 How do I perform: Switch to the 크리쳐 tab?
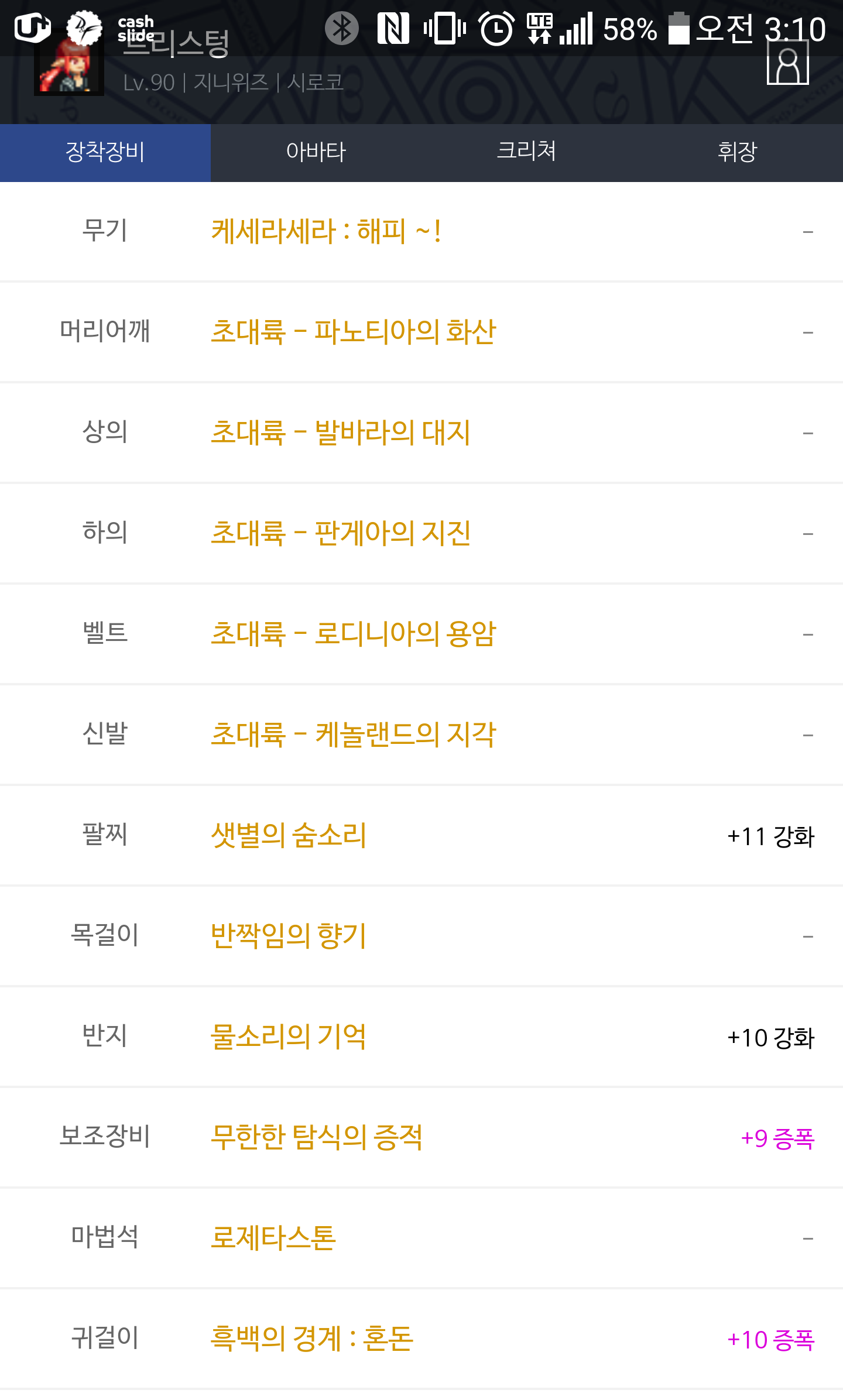point(526,152)
